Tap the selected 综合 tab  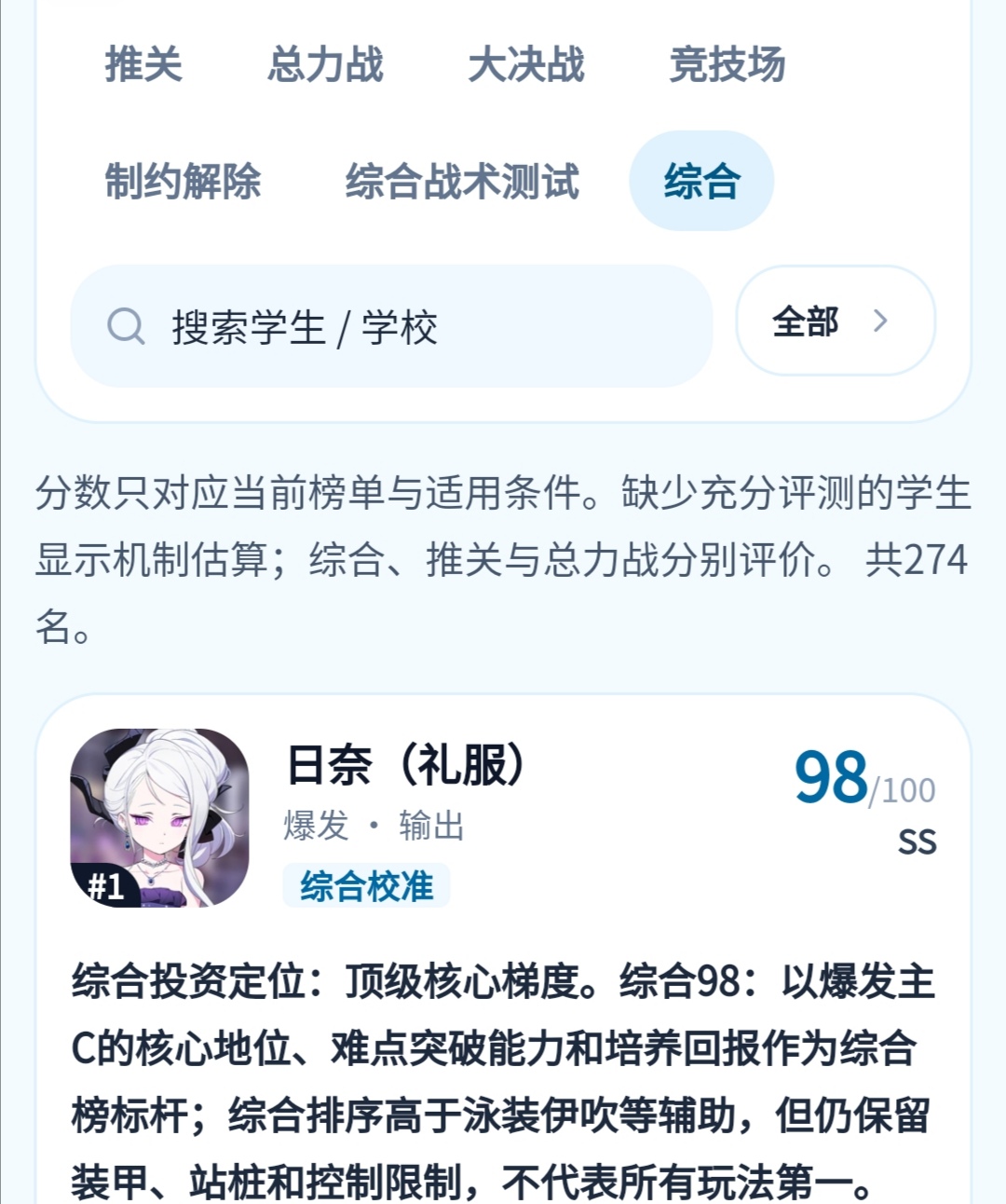(x=701, y=181)
